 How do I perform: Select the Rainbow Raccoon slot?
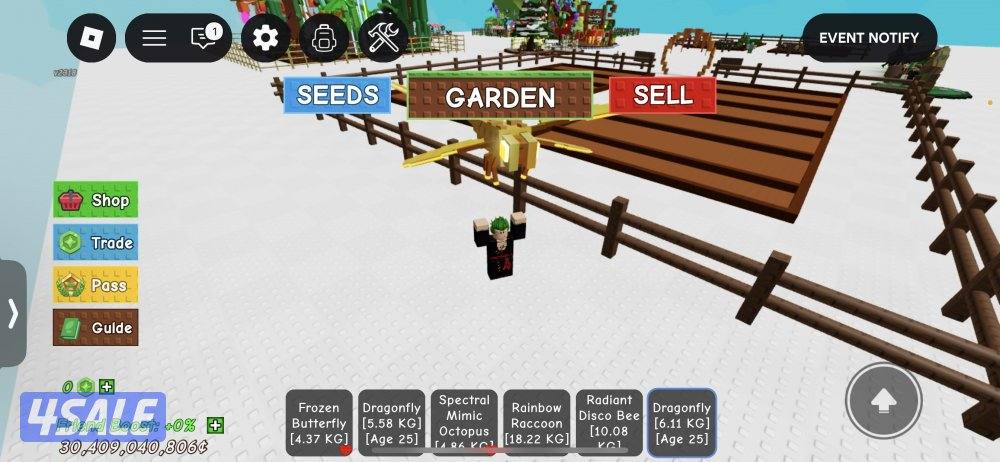(536, 422)
